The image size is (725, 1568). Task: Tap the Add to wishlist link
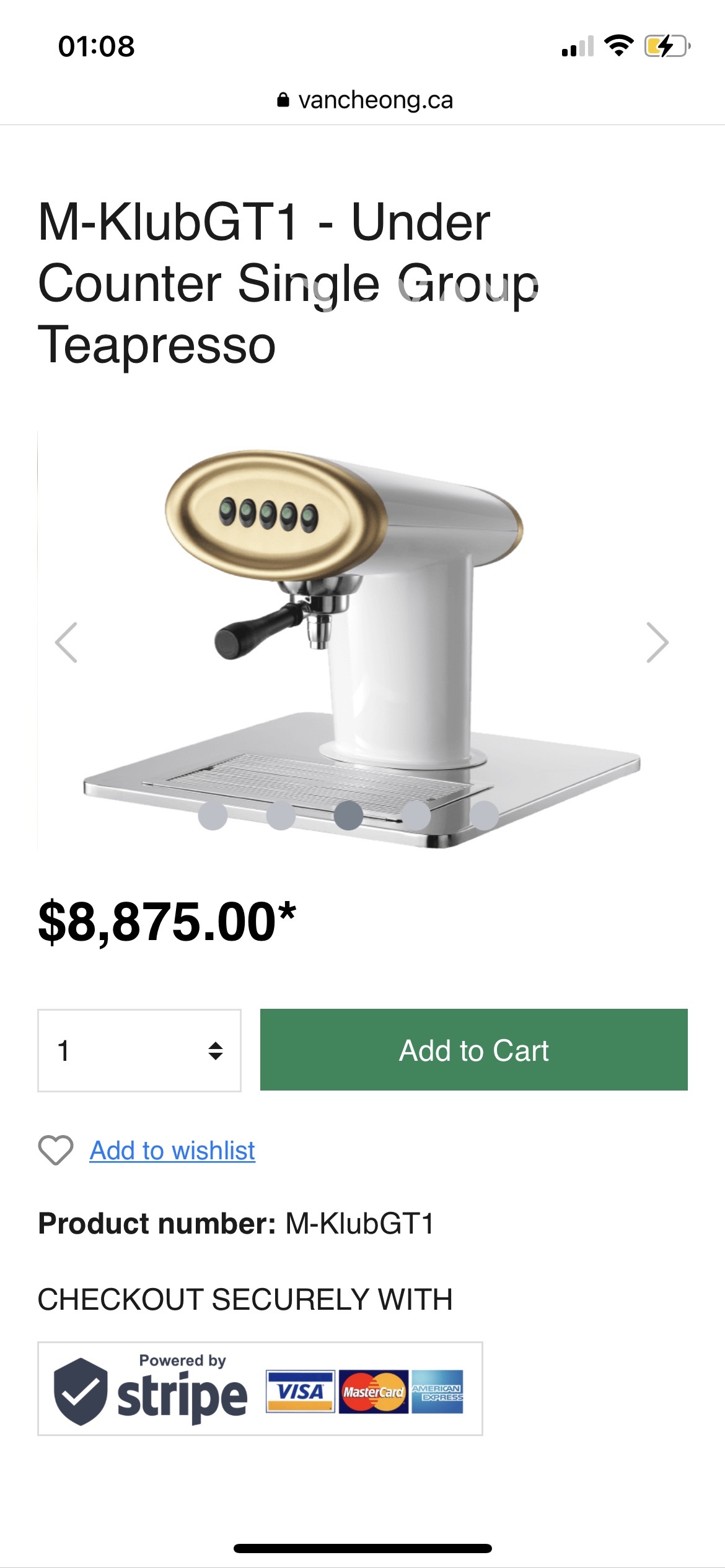[172, 1151]
